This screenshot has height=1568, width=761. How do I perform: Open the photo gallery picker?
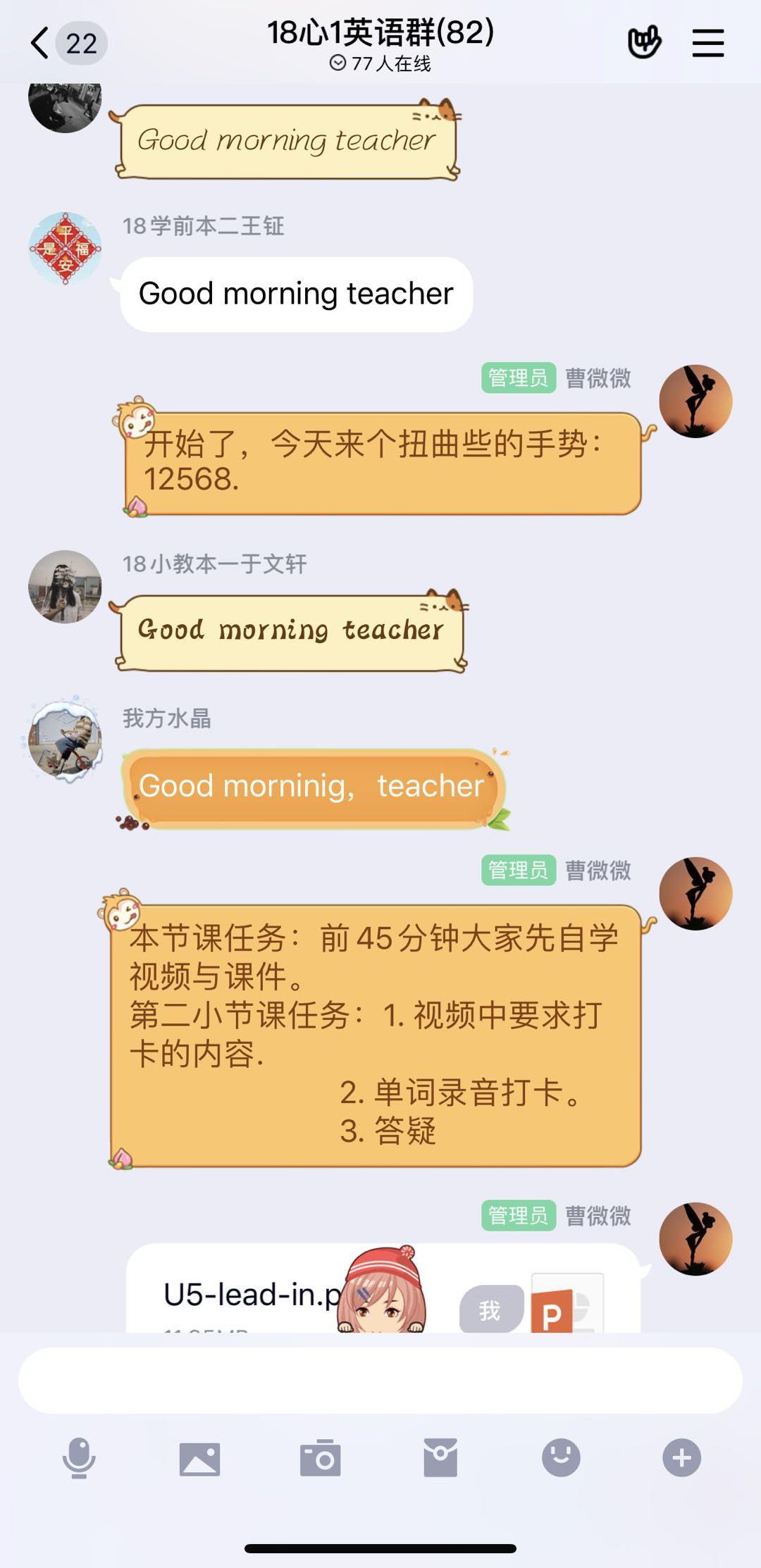click(x=199, y=1457)
